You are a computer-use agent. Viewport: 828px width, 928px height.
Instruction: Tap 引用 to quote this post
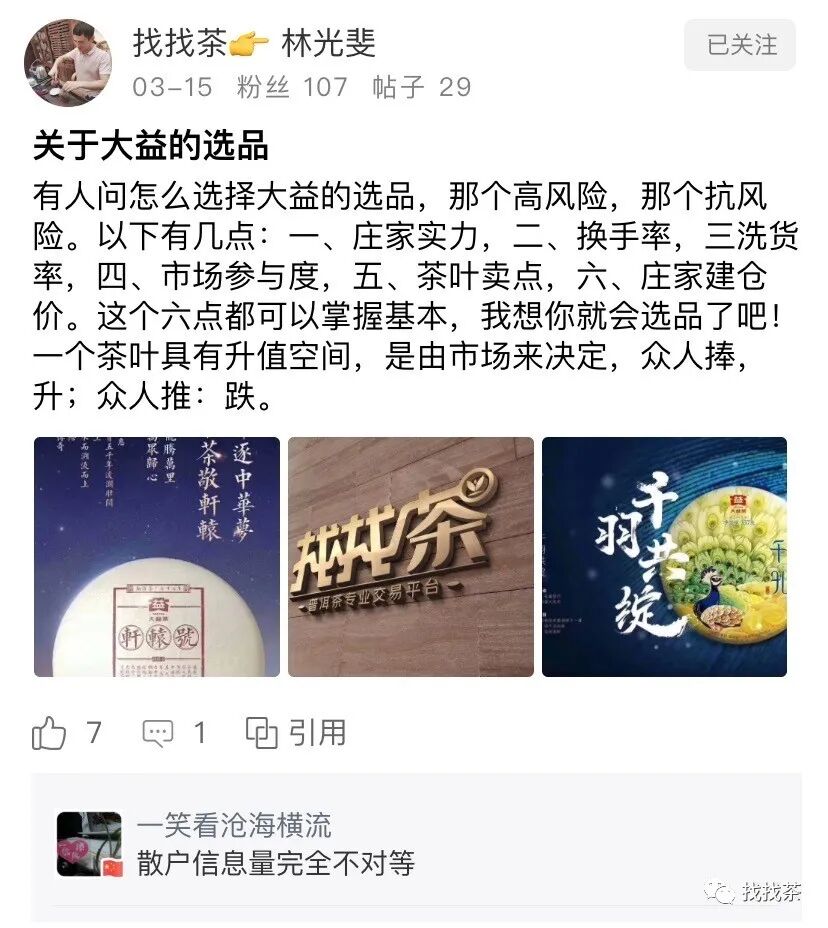tap(296, 733)
